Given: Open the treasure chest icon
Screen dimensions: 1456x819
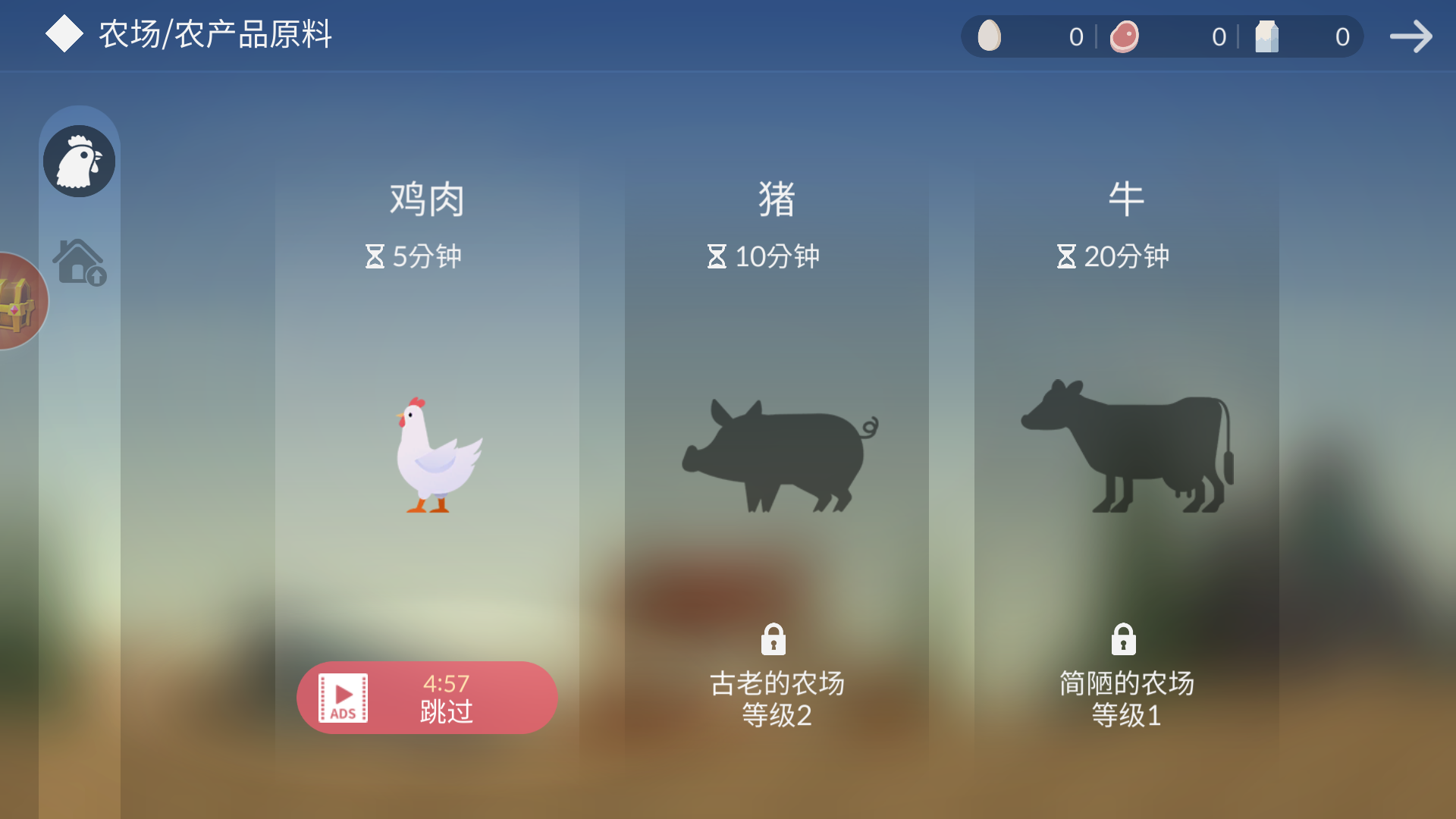Looking at the screenshot, I should click(x=17, y=302).
